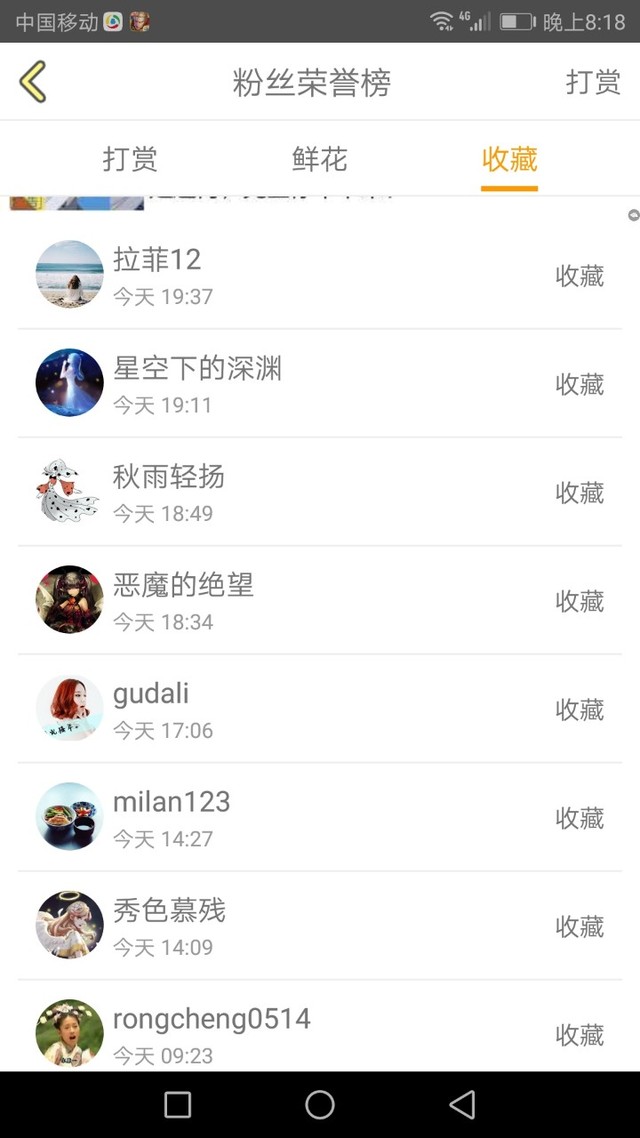Screen dimensions: 640x1138
Task: Open the row for rongcheng0514
Action: point(320,1026)
